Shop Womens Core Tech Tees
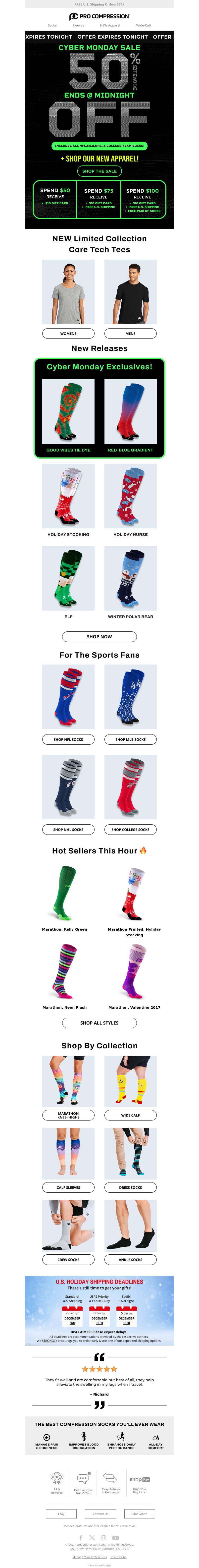Screen dimensions: 199x1568 coord(68,334)
